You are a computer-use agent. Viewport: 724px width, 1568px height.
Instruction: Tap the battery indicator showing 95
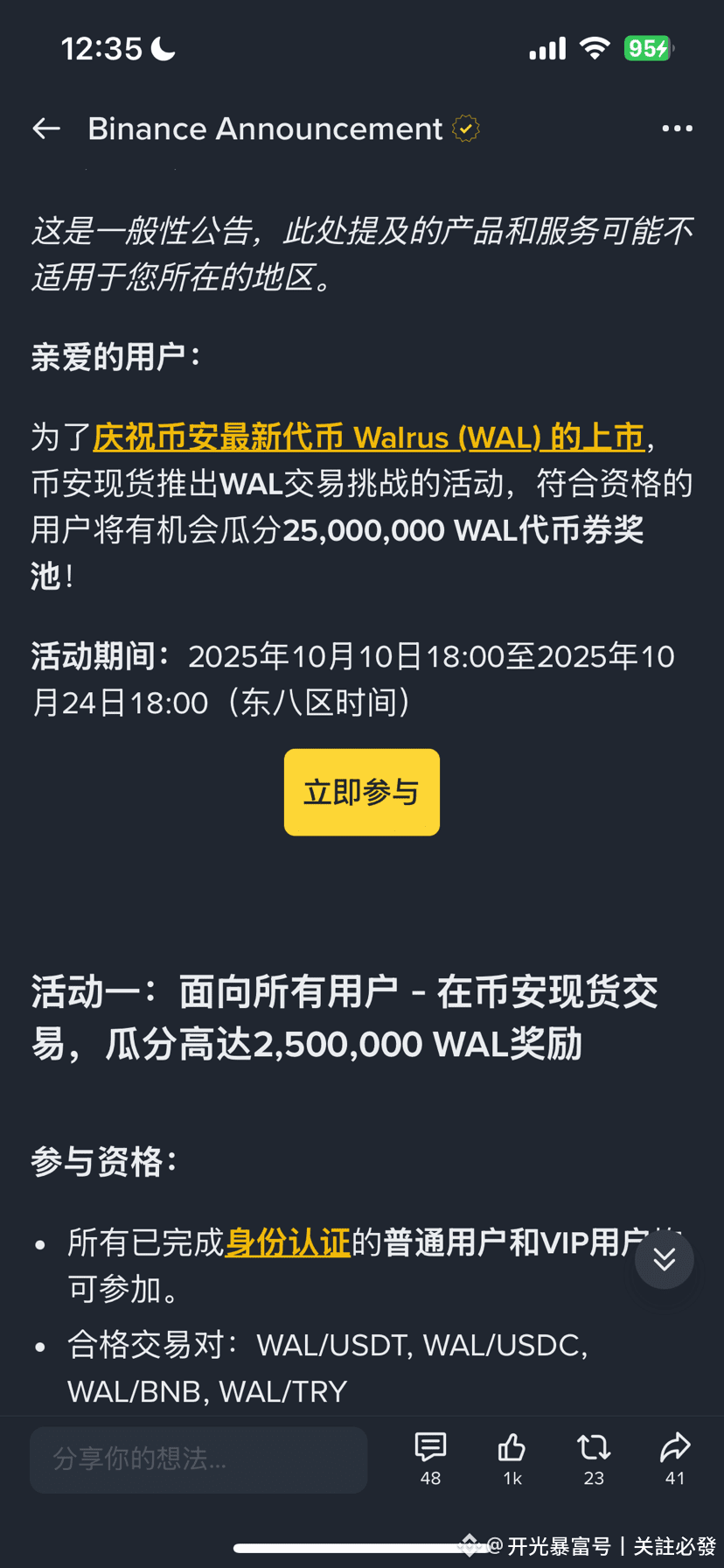tap(648, 48)
